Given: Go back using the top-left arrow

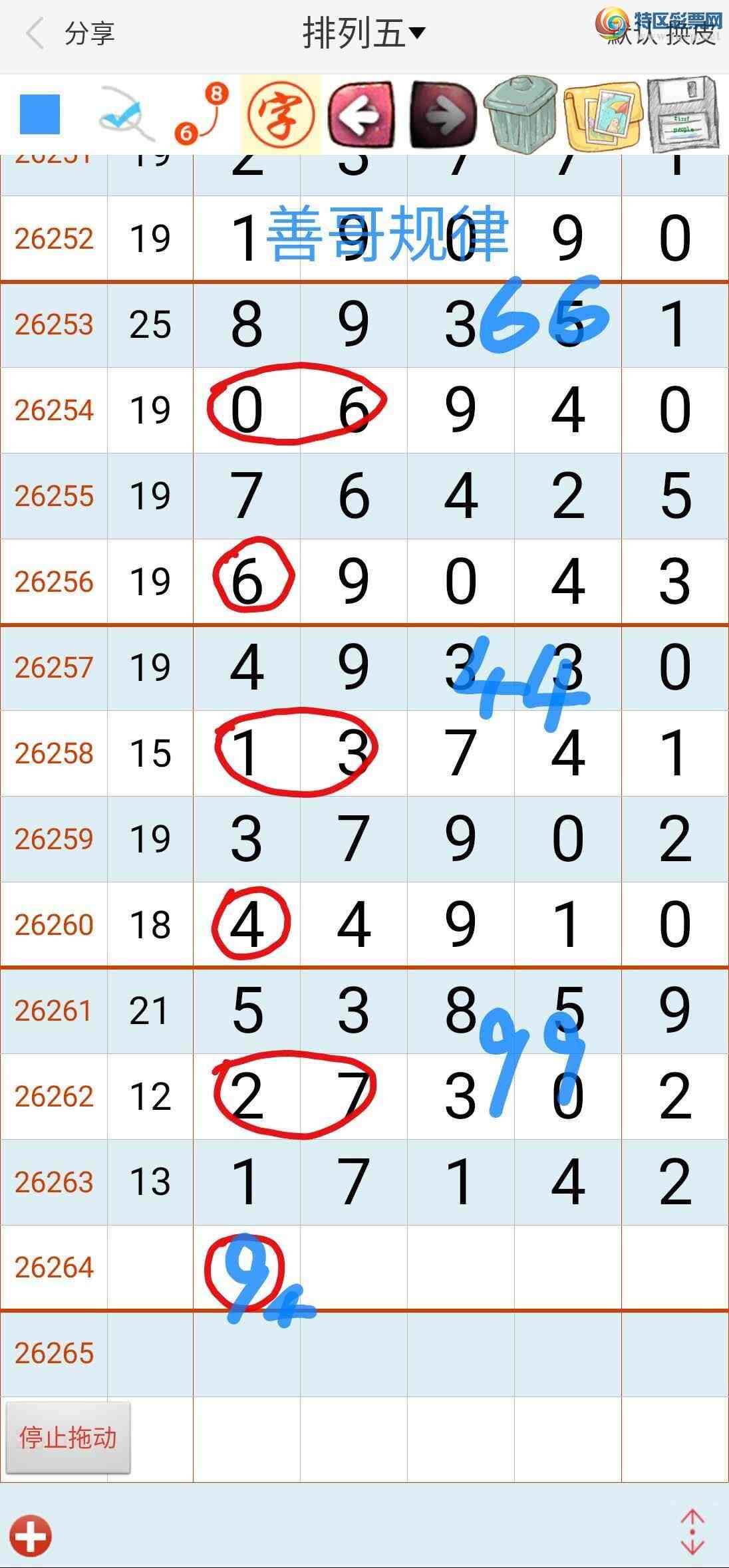Looking at the screenshot, I should [33, 33].
